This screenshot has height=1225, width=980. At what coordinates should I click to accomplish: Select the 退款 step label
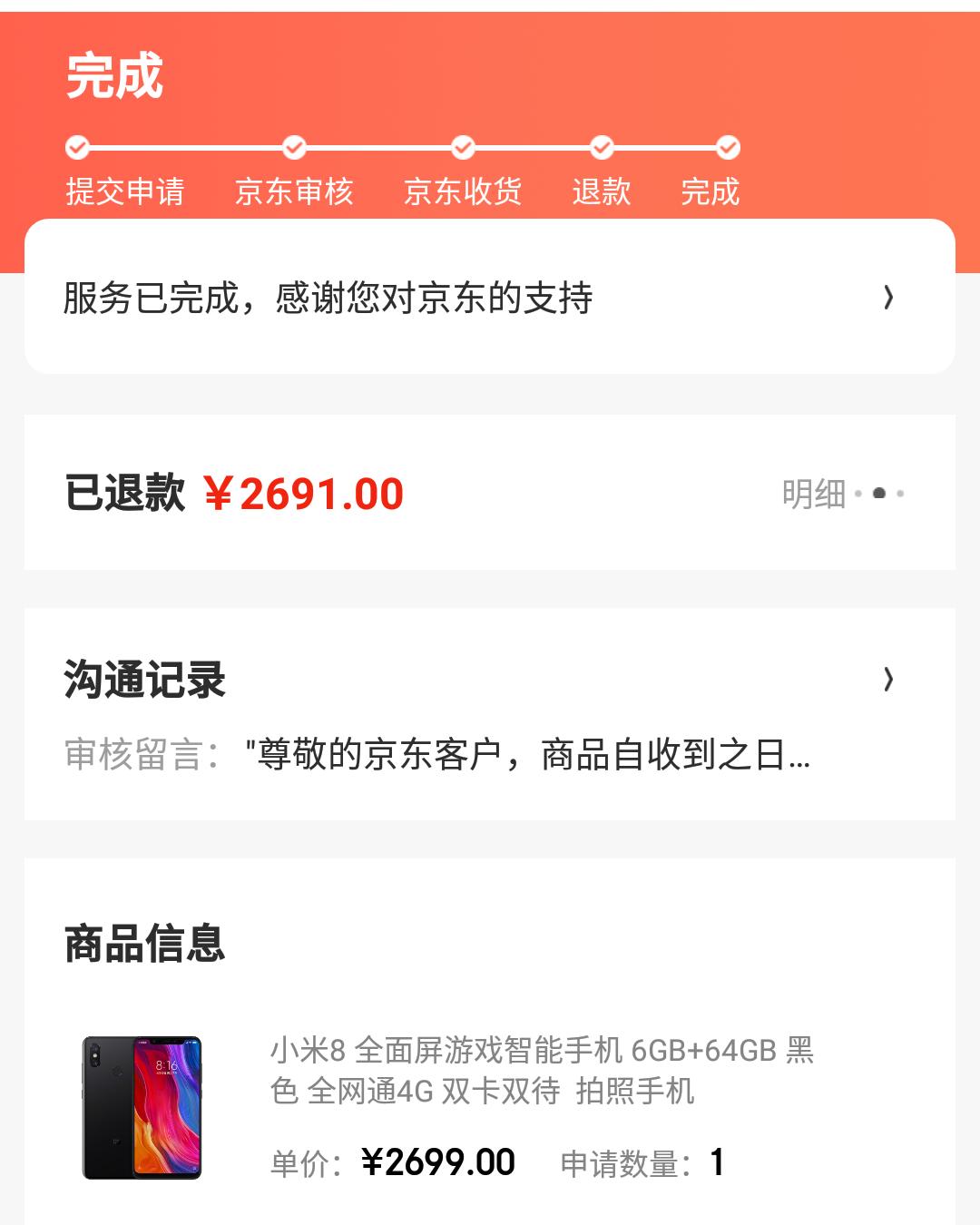tap(601, 193)
